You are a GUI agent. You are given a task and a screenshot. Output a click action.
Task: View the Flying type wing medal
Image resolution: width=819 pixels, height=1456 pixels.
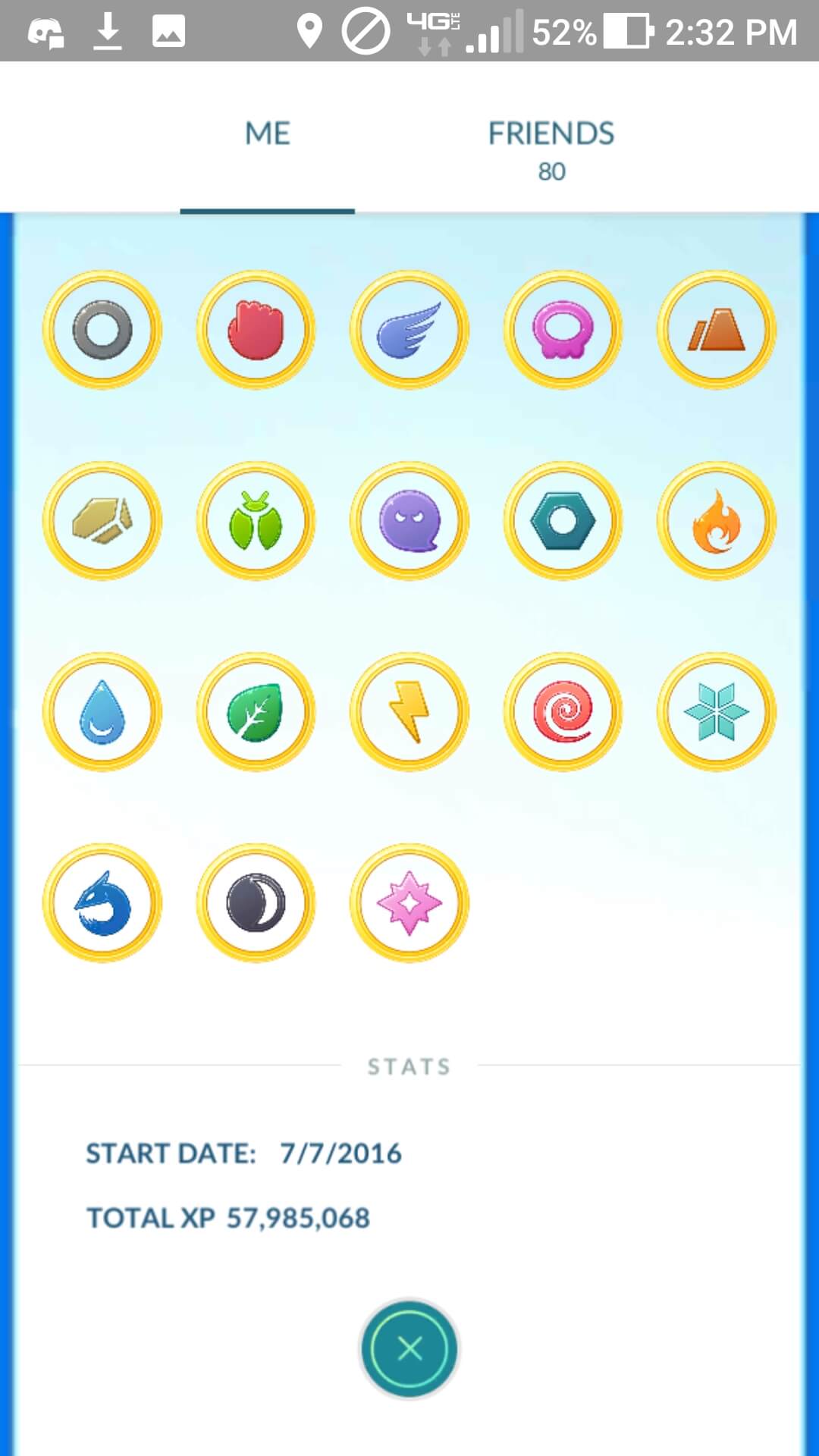coord(409,330)
